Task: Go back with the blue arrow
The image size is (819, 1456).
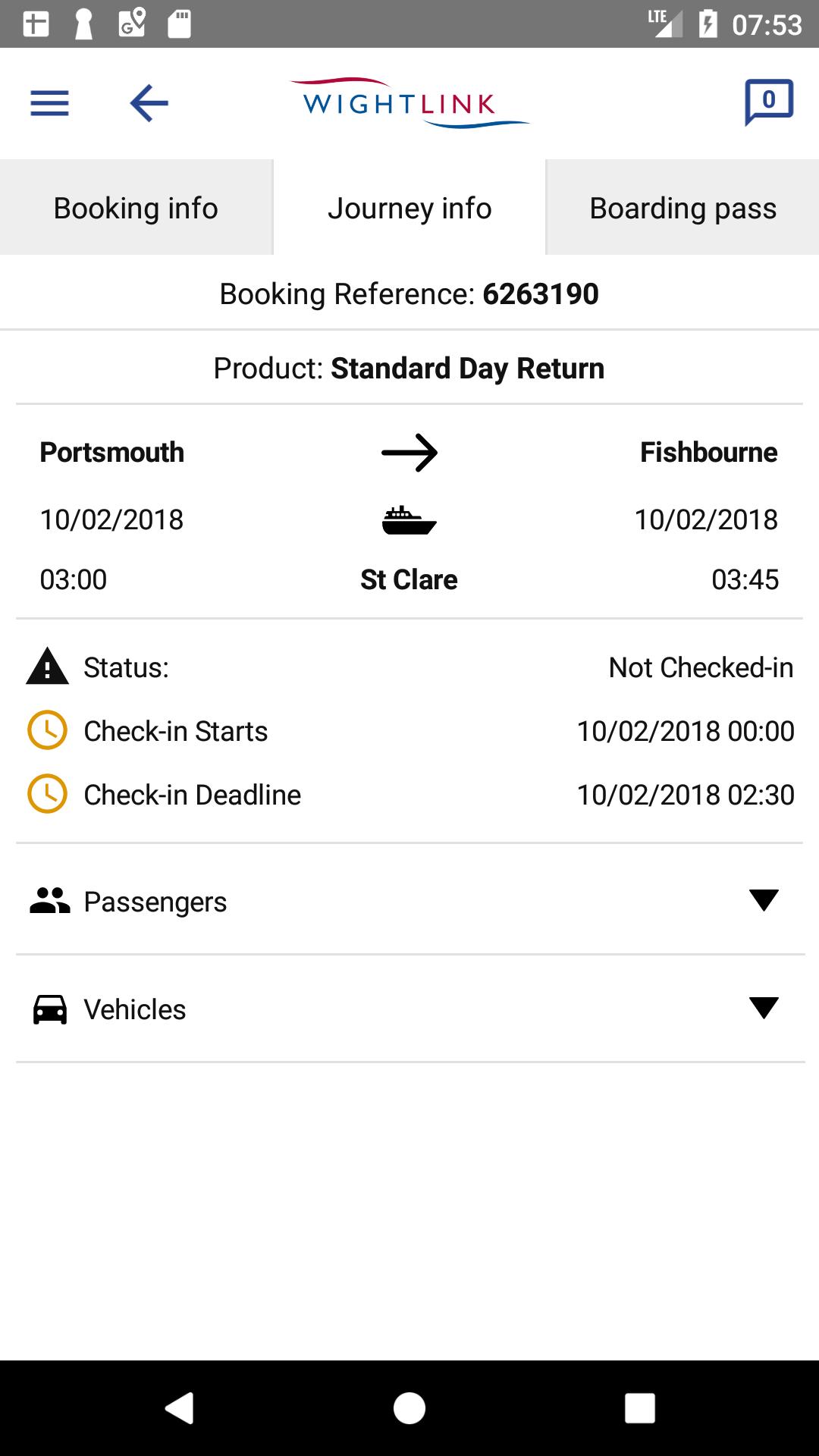Action: [149, 103]
